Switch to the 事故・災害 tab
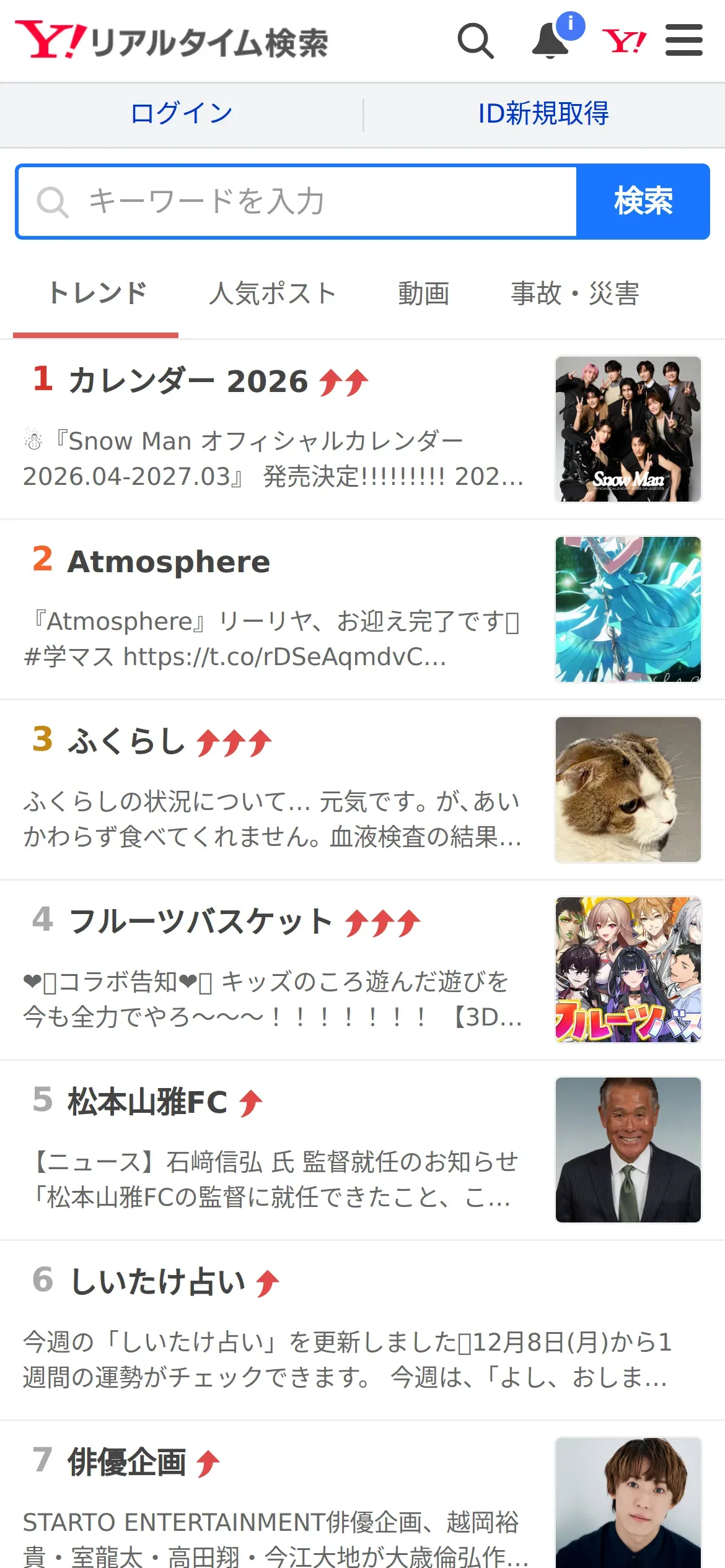 [x=574, y=294]
